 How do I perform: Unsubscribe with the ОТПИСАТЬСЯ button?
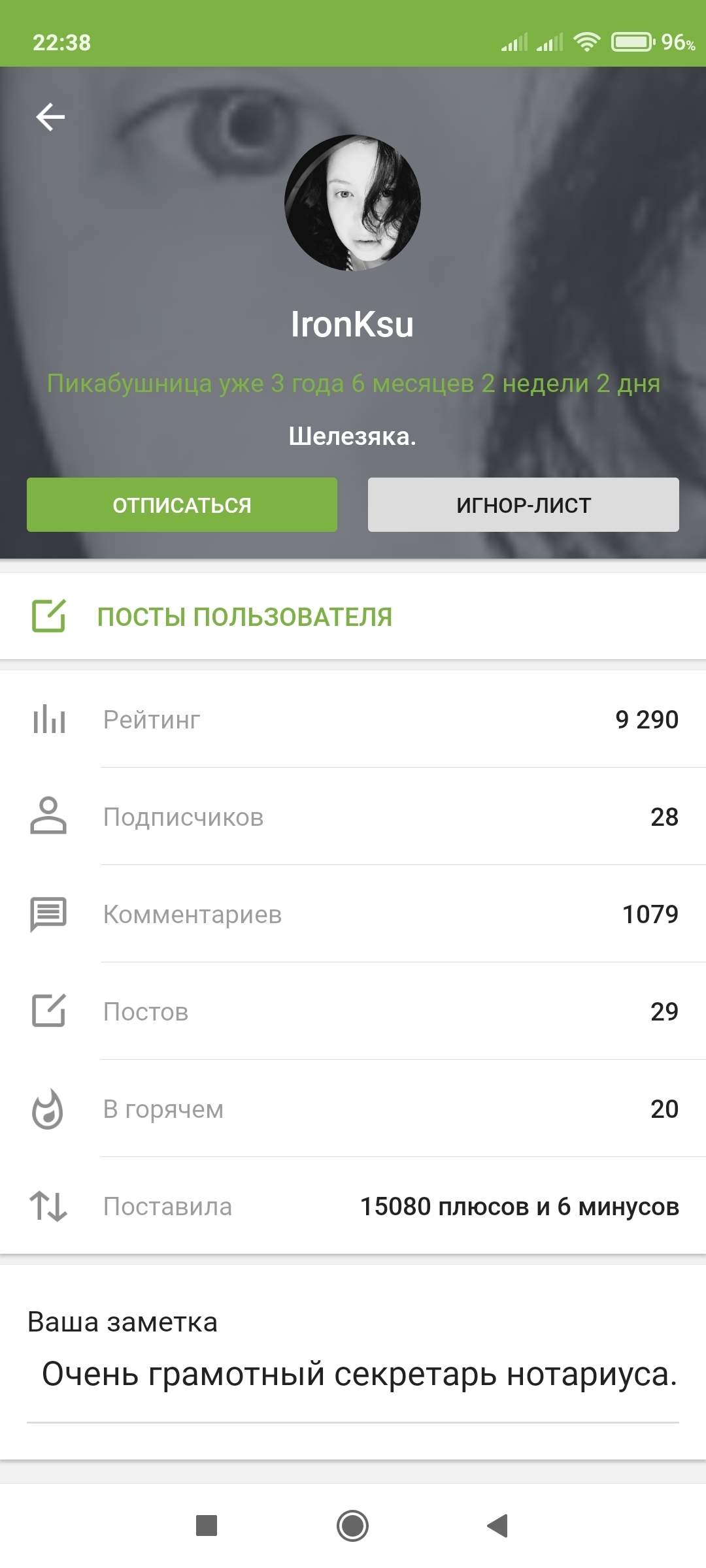coord(182,505)
